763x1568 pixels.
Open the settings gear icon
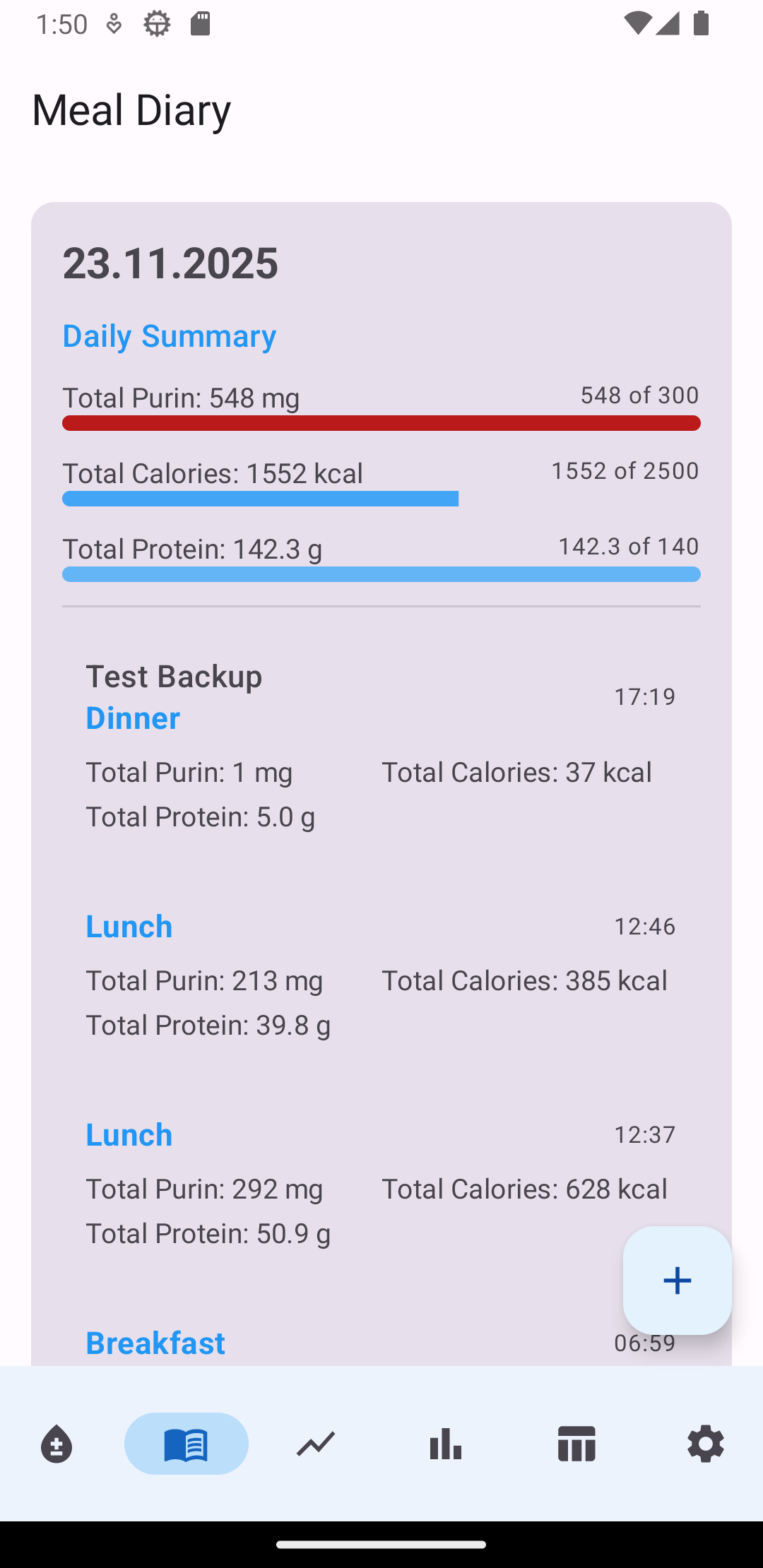pos(706,1444)
